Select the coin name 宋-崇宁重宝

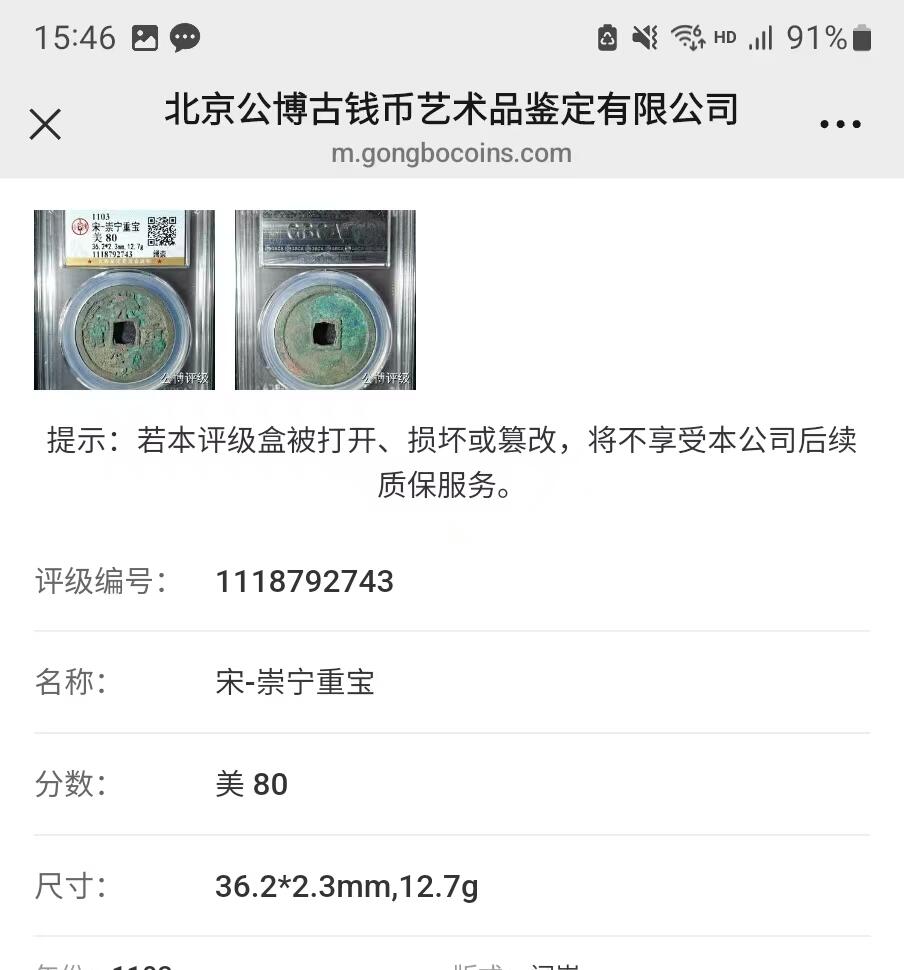(x=296, y=683)
